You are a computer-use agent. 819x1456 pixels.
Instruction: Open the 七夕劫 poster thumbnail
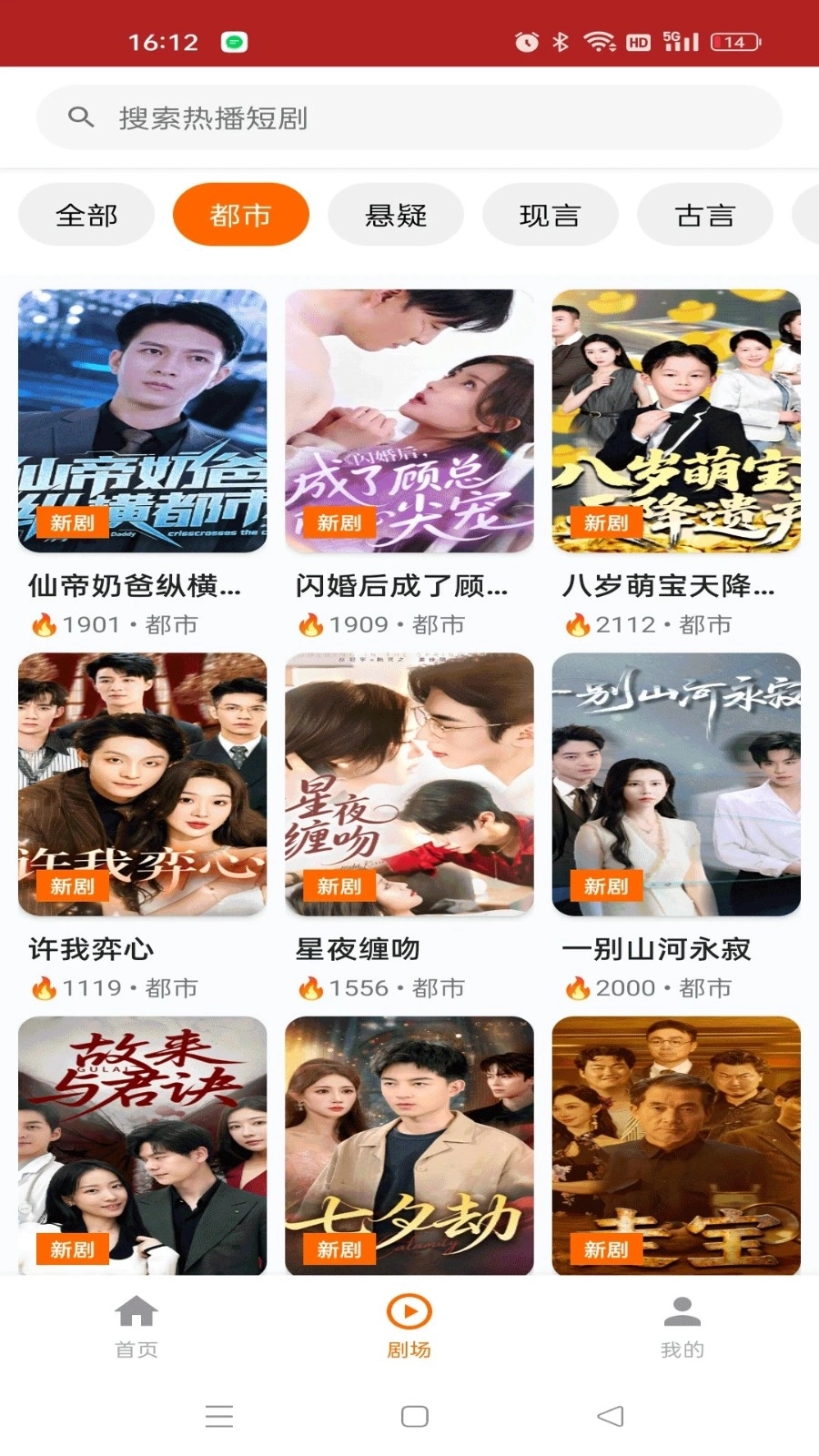[411, 1147]
